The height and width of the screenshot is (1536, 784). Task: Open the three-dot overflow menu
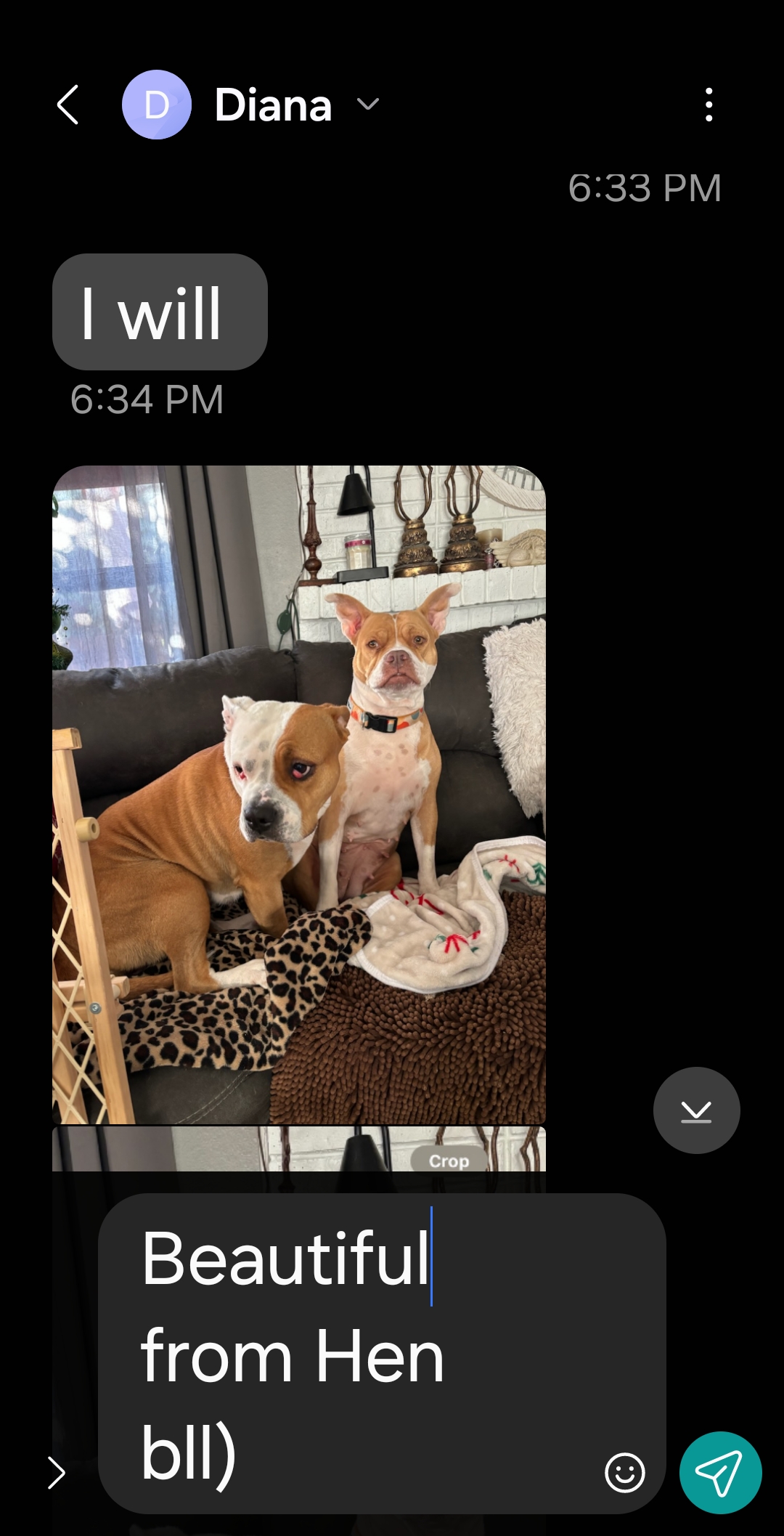tap(709, 105)
